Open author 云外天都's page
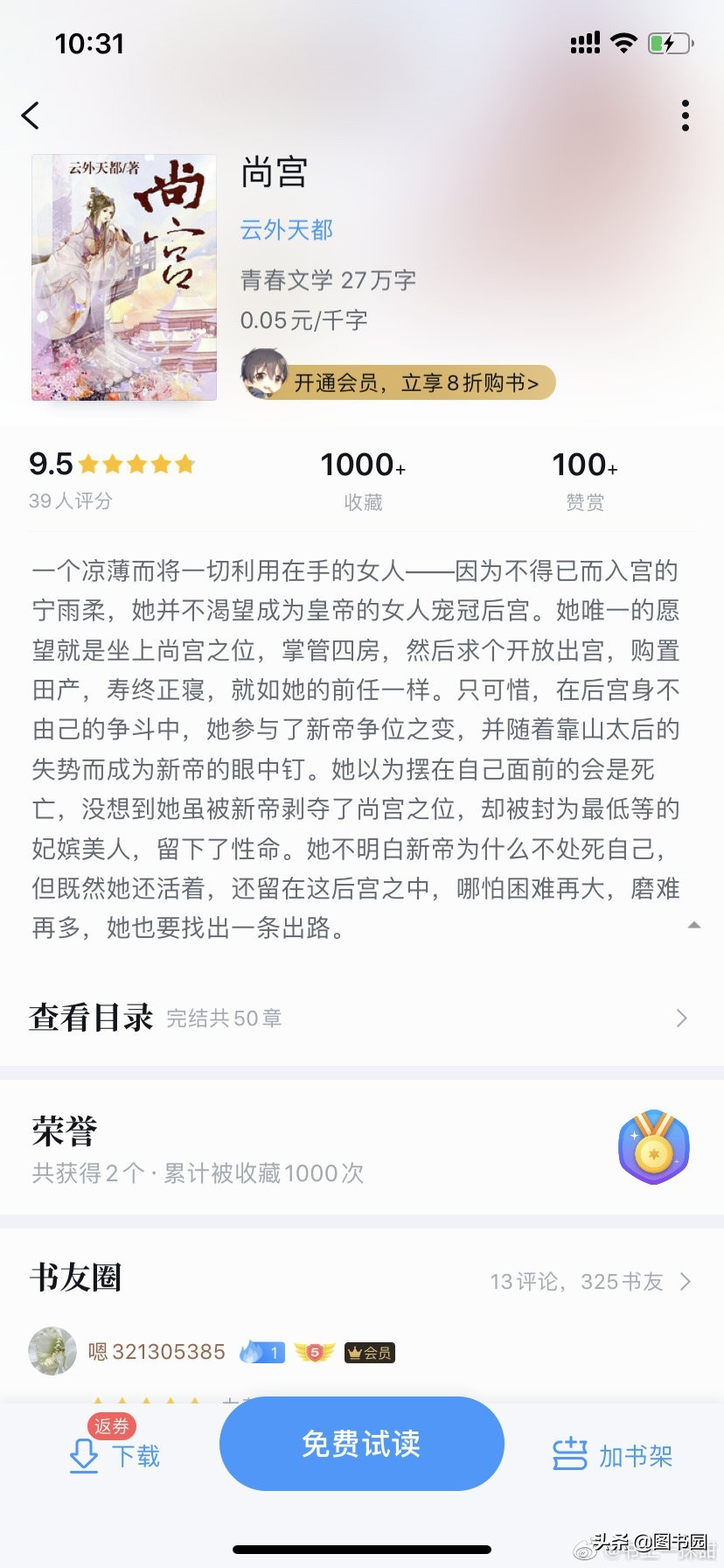The height and width of the screenshot is (1568, 724). click(x=287, y=230)
